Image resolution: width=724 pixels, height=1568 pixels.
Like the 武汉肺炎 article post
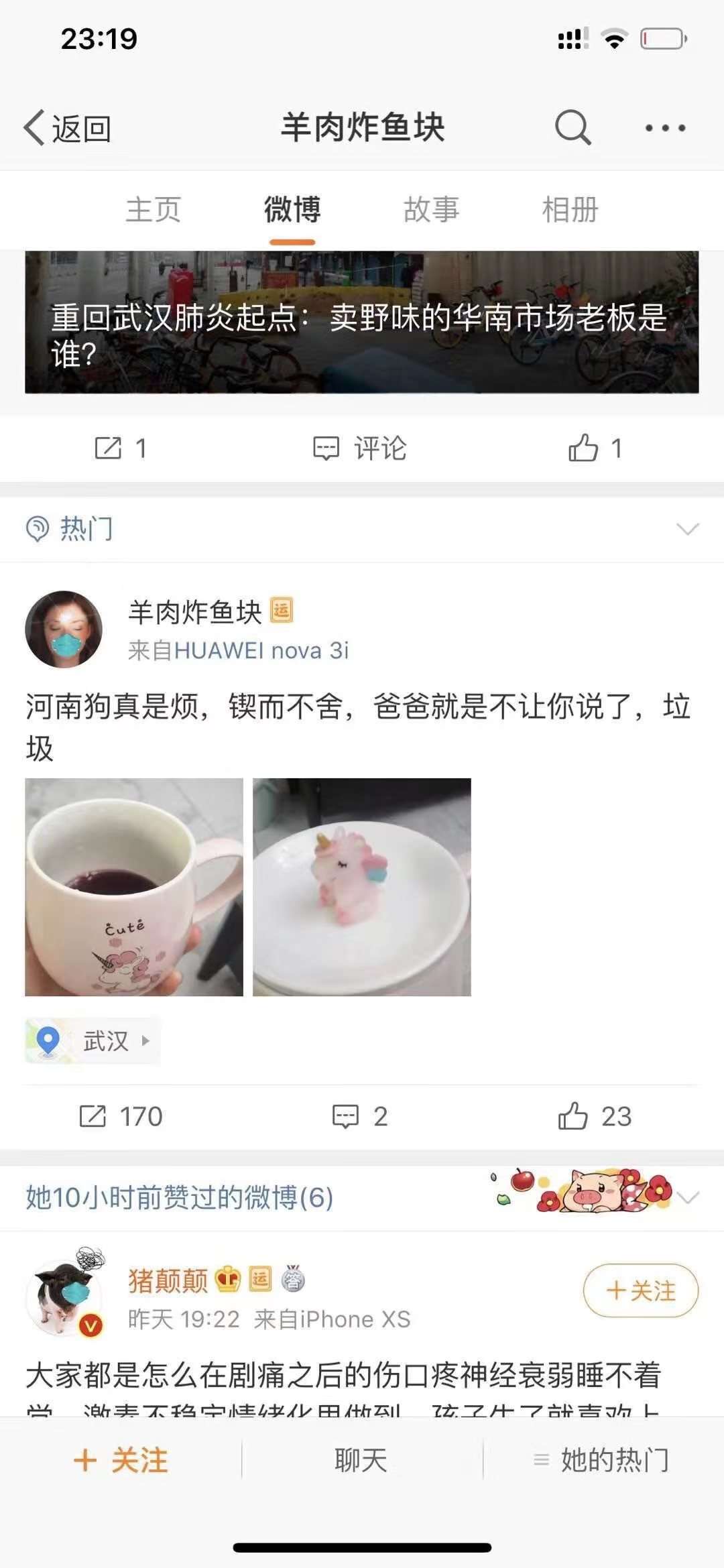click(x=595, y=448)
